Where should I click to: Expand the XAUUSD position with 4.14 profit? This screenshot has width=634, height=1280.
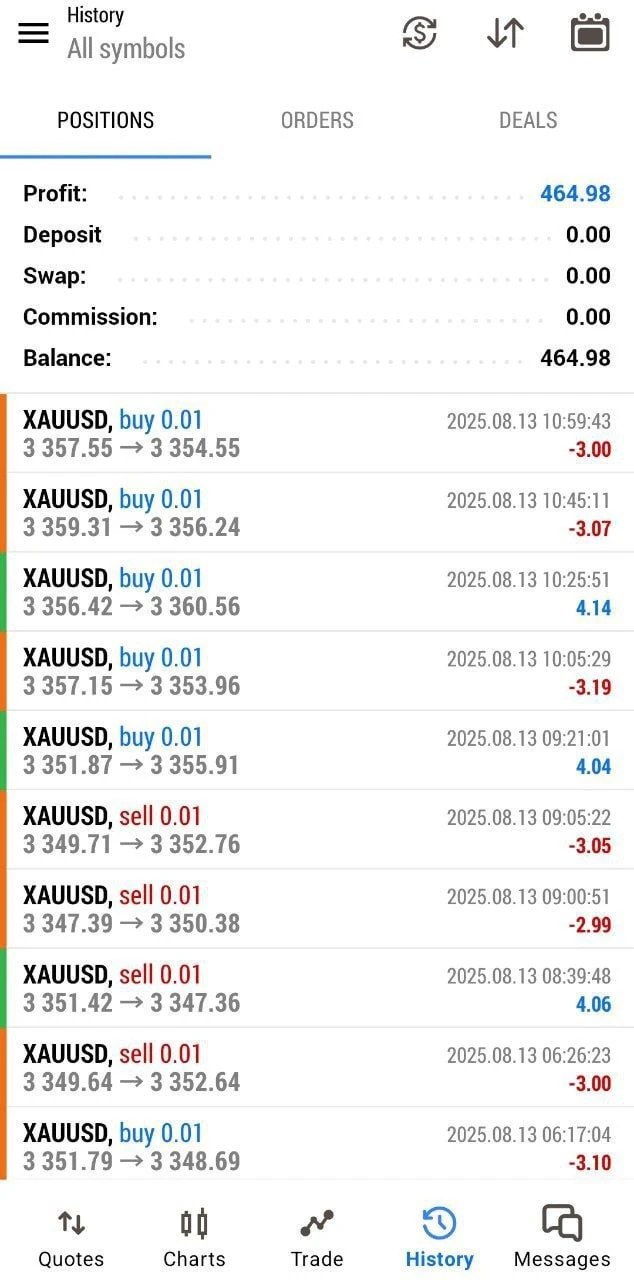tap(317, 592)
